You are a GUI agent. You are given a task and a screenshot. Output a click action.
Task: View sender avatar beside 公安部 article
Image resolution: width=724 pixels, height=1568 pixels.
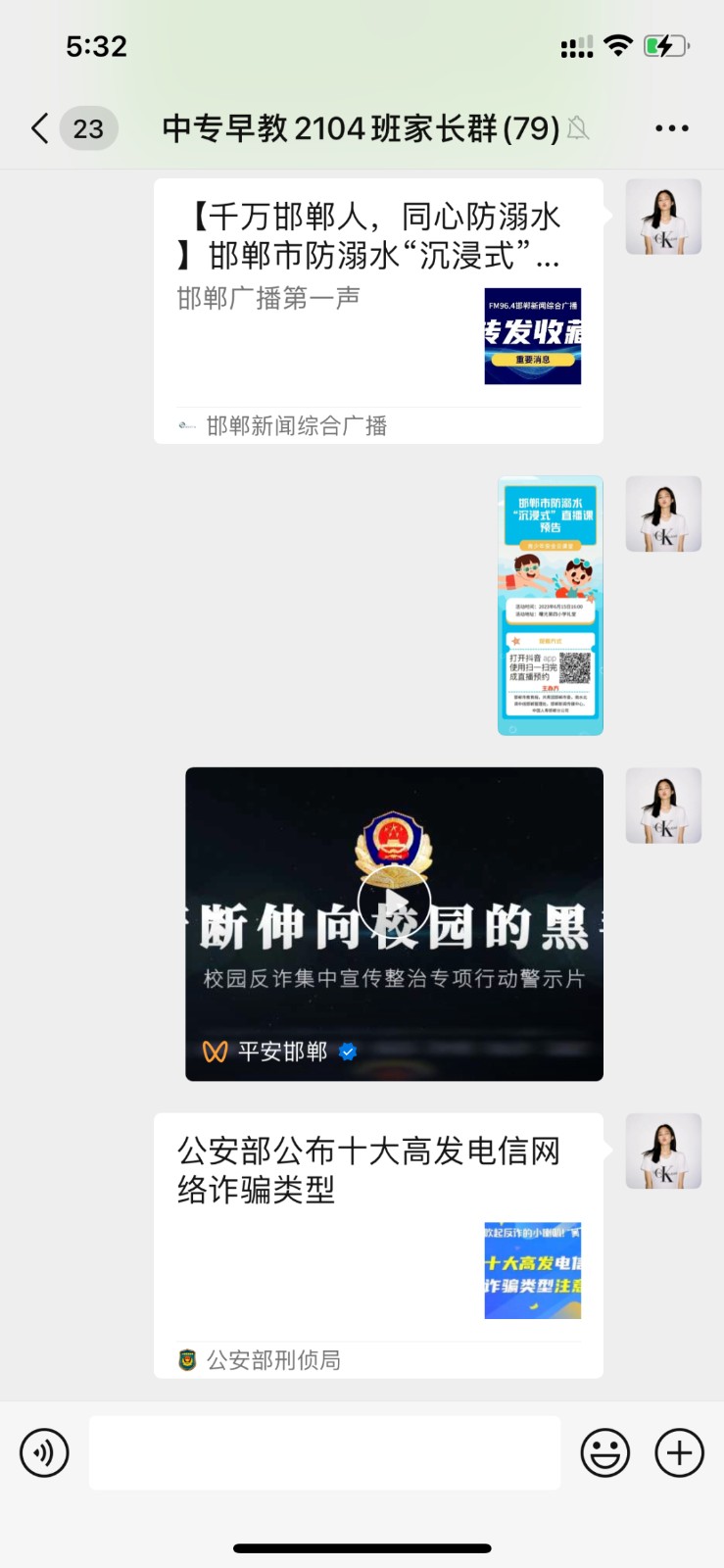[663, 1151]
